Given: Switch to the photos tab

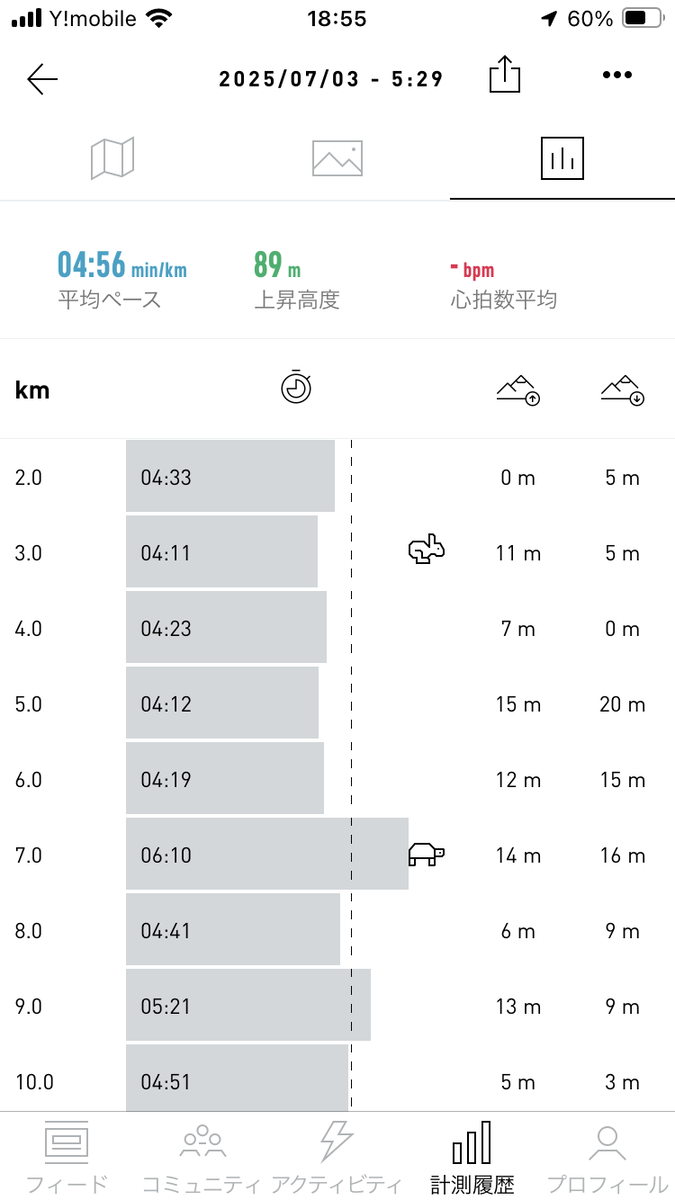Looking at the screenshot, I should pyautogui.click(x=337, y=158).
